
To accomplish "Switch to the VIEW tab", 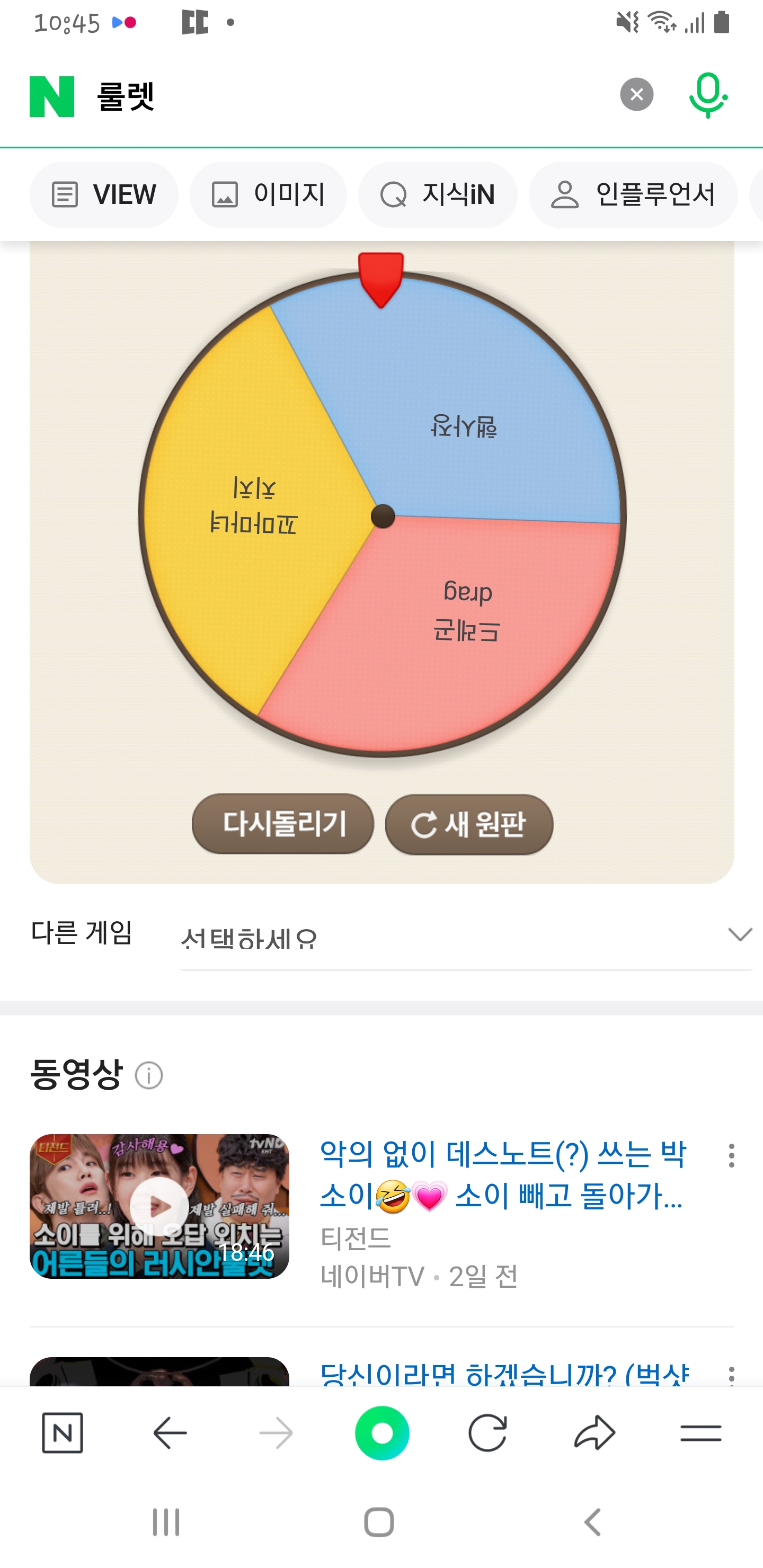I will pos(104,195).
